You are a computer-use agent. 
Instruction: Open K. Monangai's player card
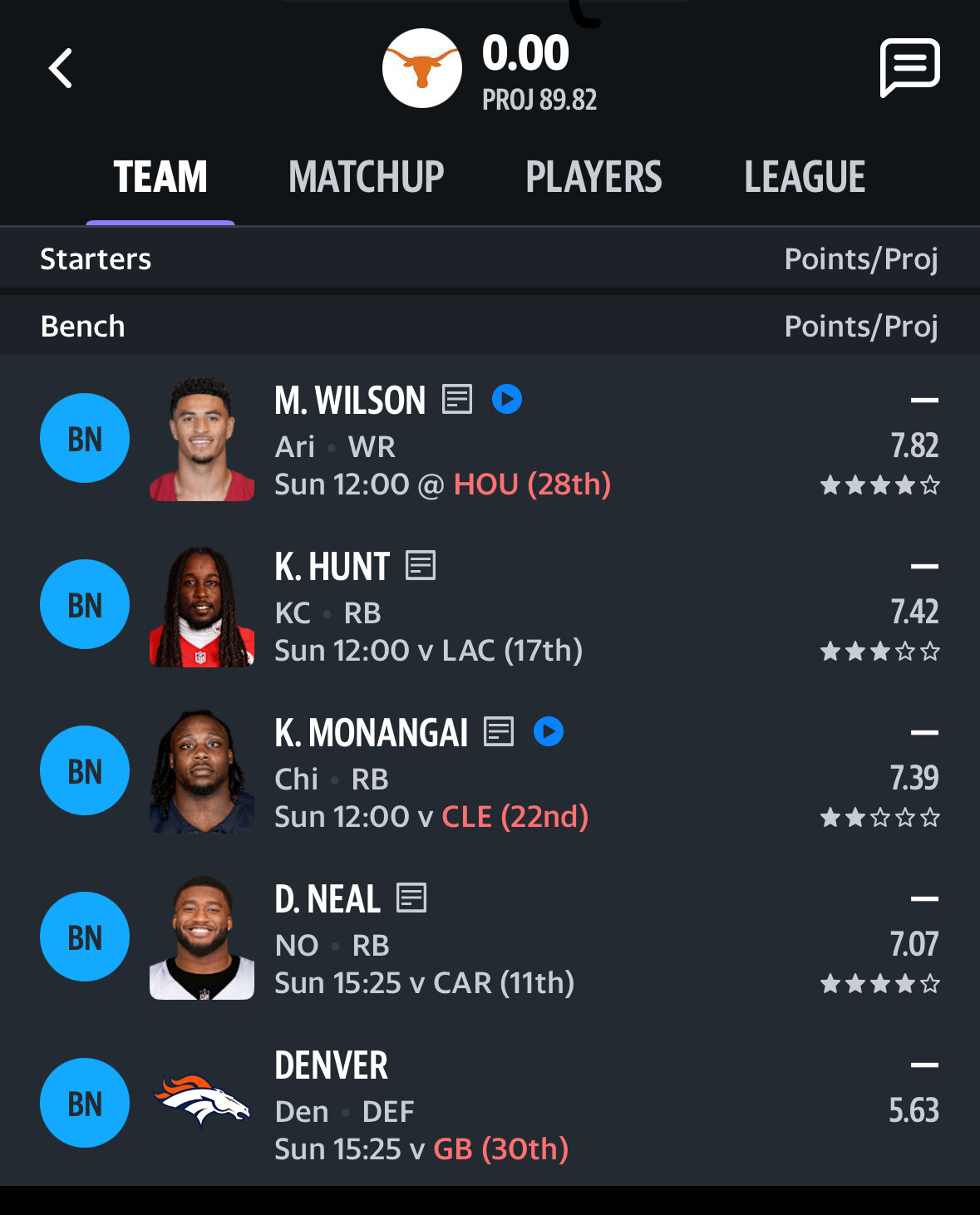coord(371,733)
